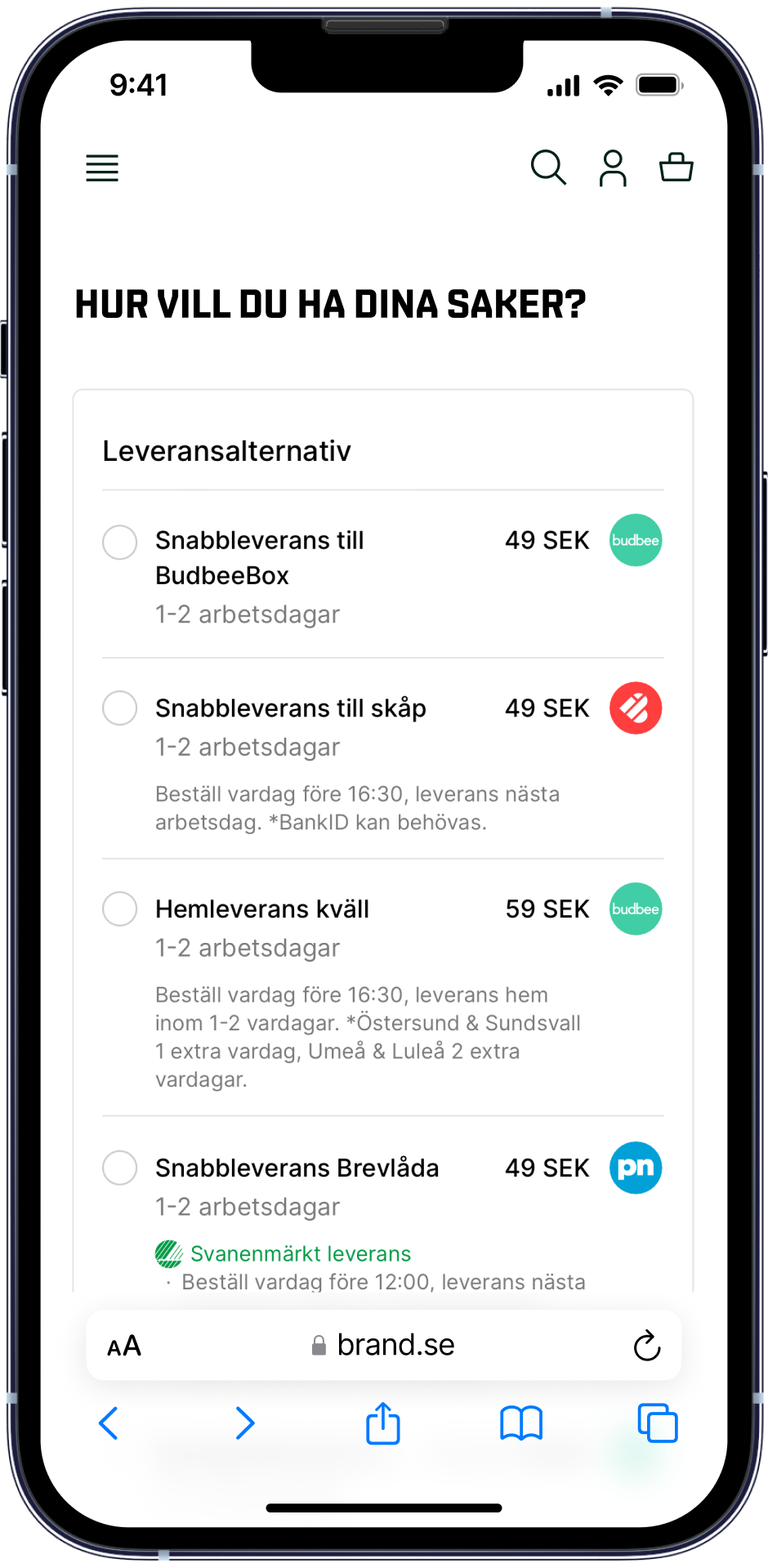Share this page from Safari
Image resolution: width=768 pixels, height=1568 pixels.
383,1423
